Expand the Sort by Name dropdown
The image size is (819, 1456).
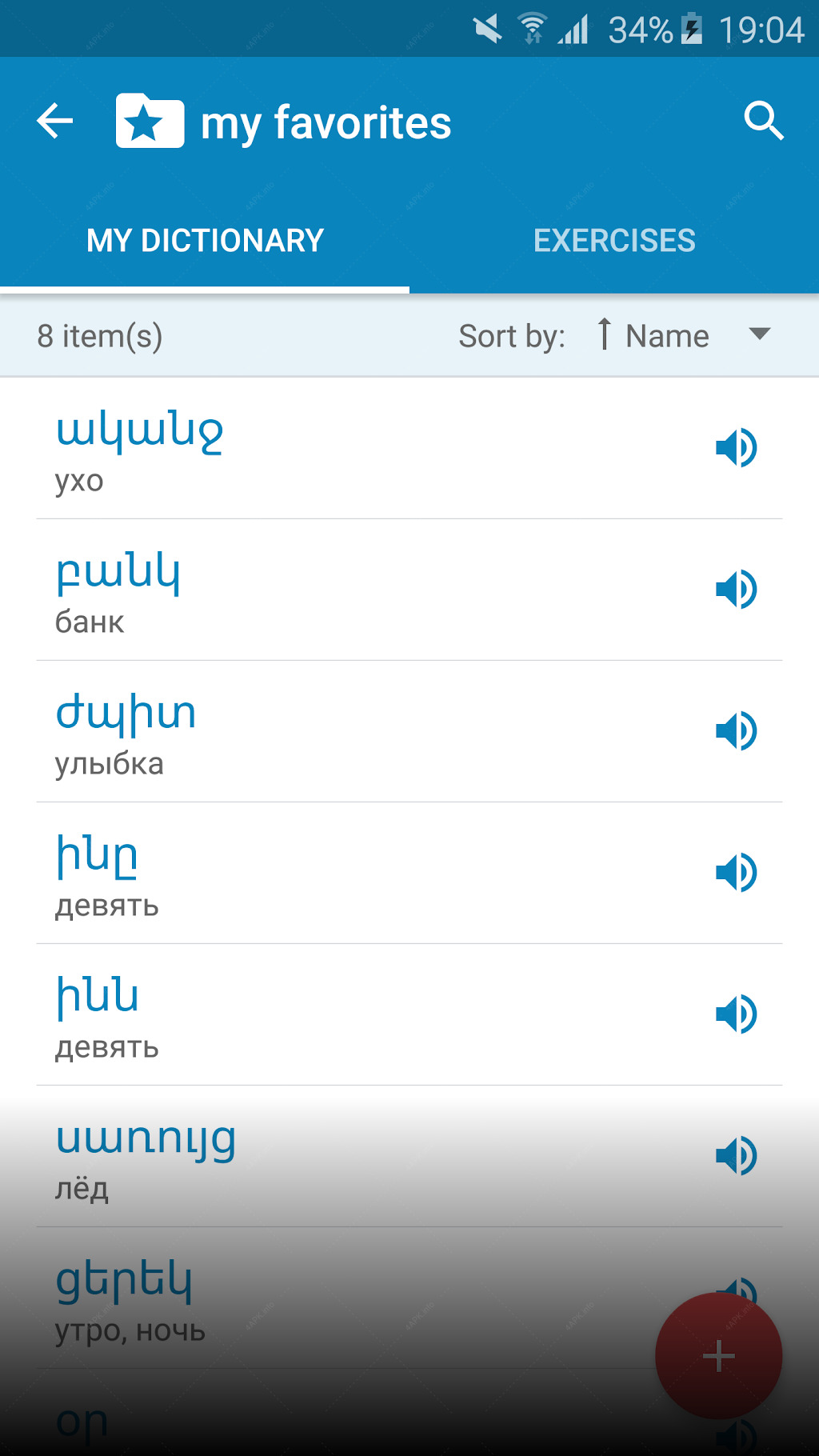click(686, 335)
